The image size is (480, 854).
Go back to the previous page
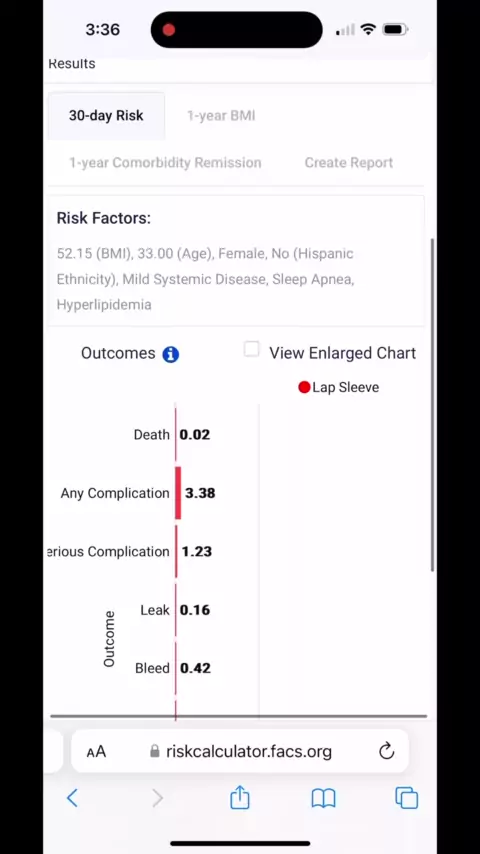tap(72, 798)
